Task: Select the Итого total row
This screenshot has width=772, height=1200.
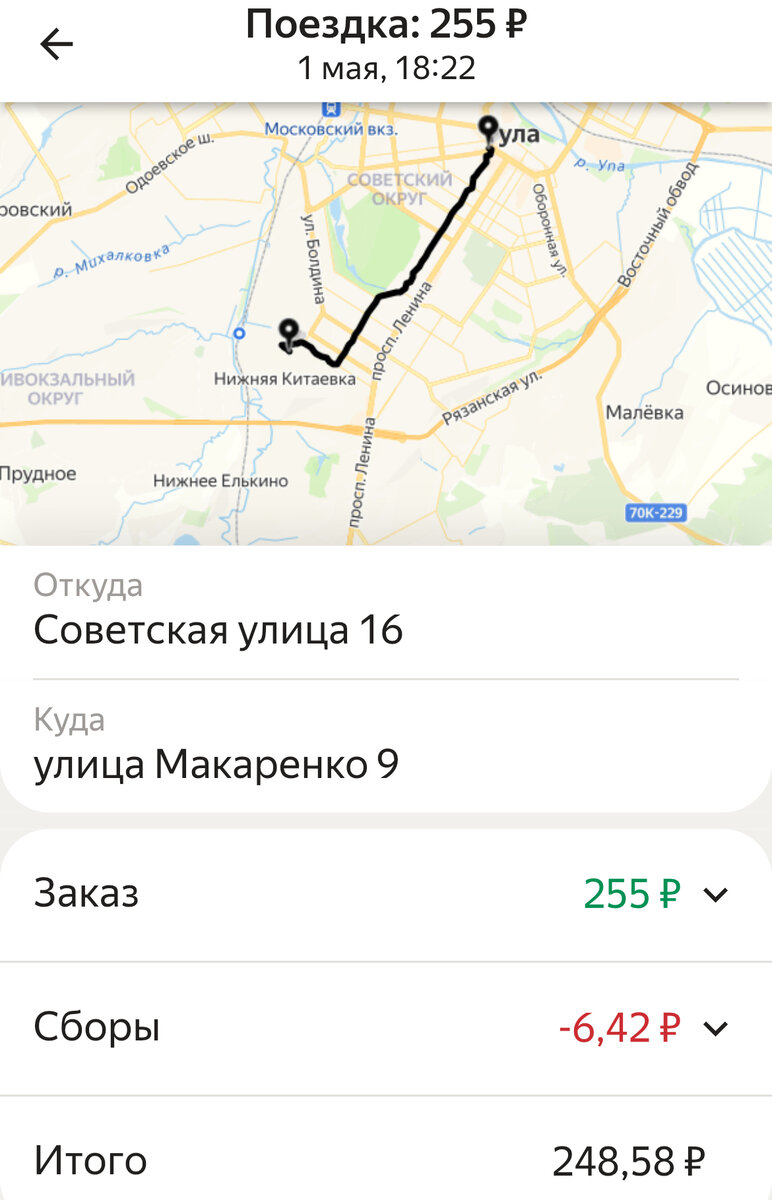Action: [x=386, y=1160]
